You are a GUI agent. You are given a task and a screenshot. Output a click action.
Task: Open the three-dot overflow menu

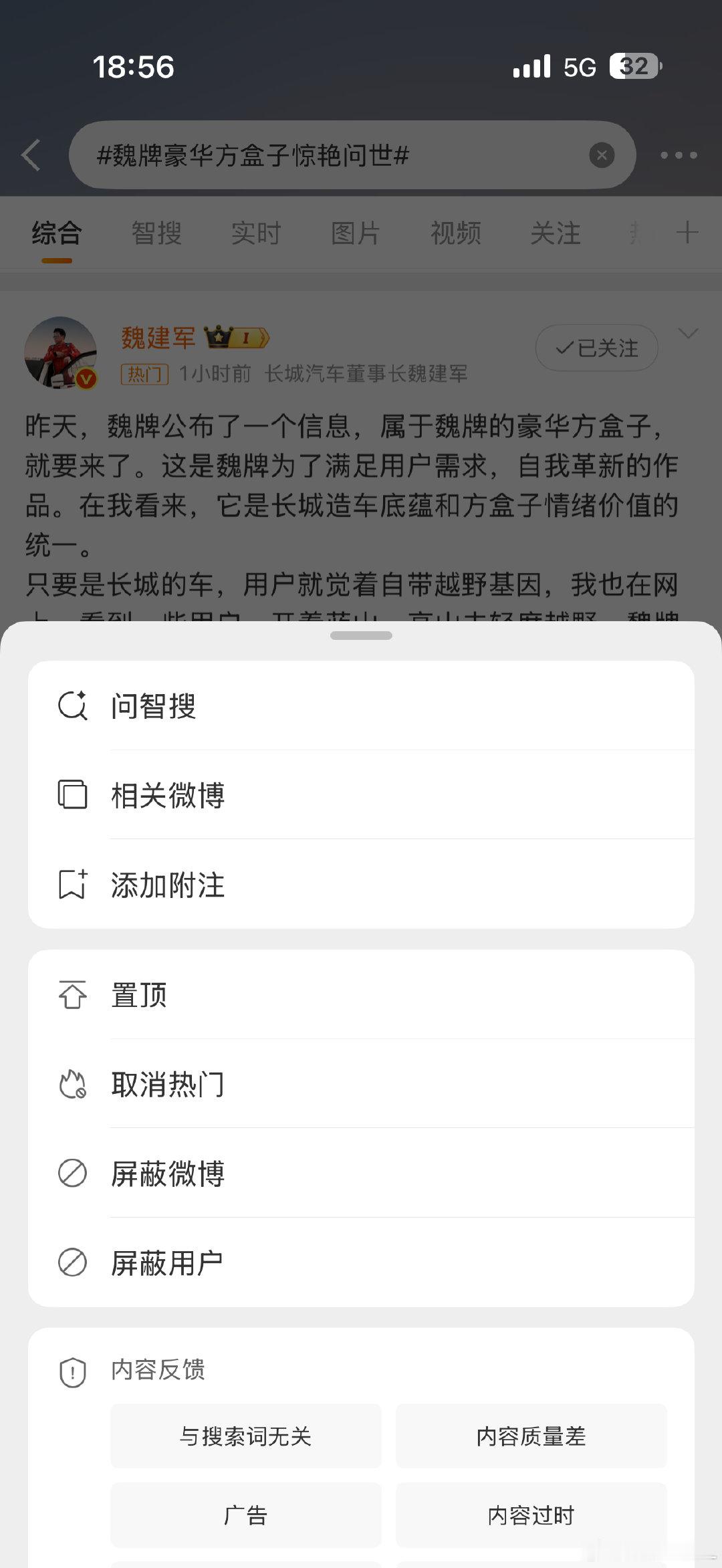coord(679,155)
